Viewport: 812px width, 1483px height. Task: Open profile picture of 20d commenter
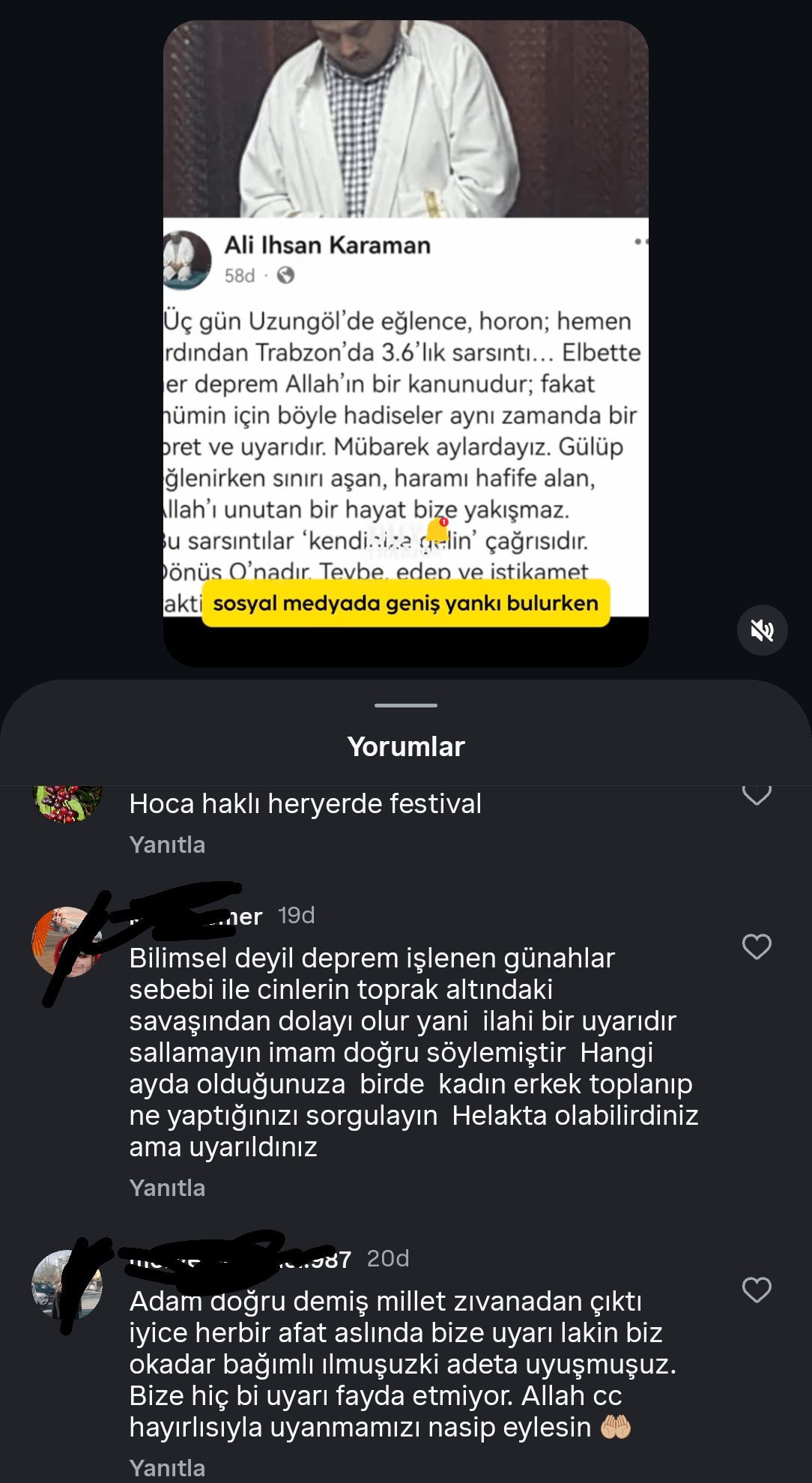tap(67, 1284)
